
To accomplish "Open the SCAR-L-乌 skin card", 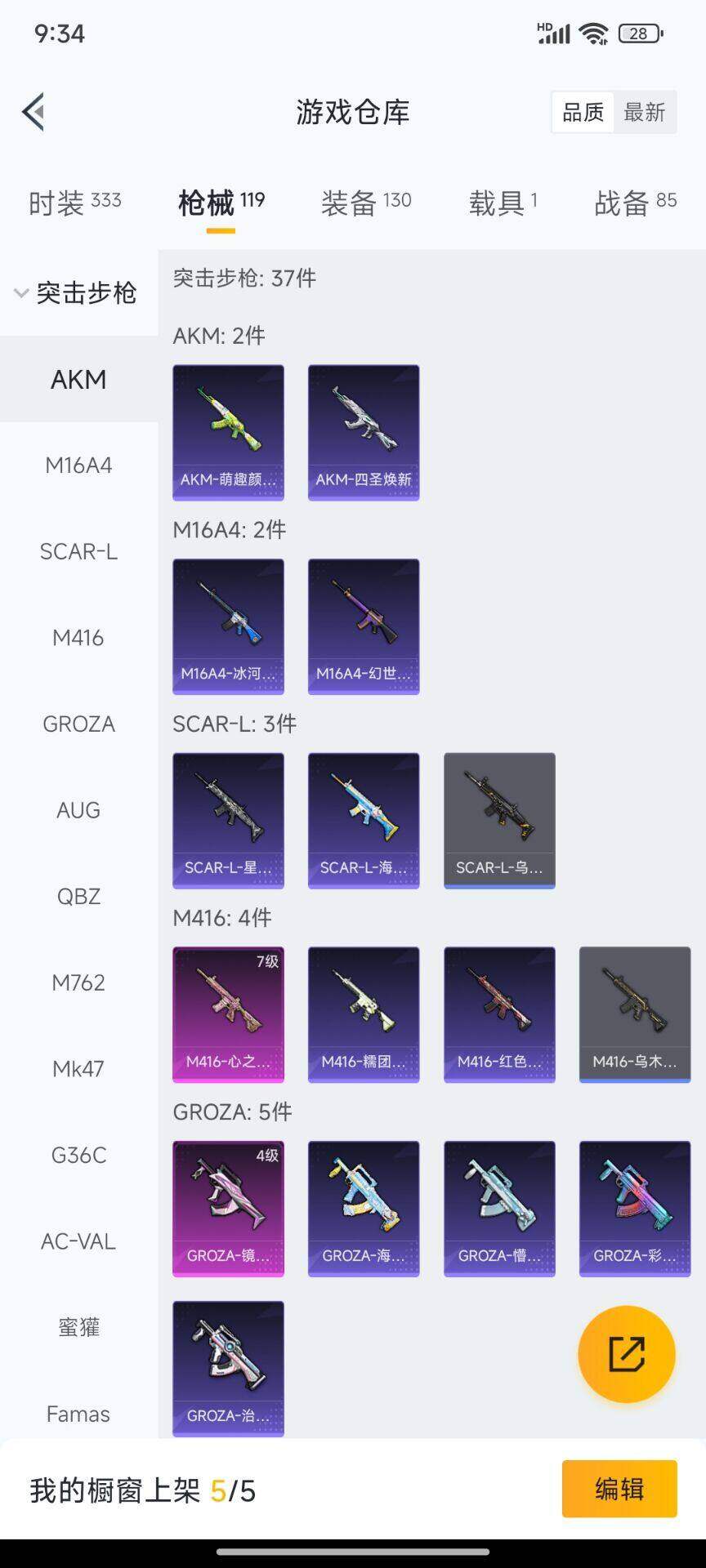I will tap(499, 820).
